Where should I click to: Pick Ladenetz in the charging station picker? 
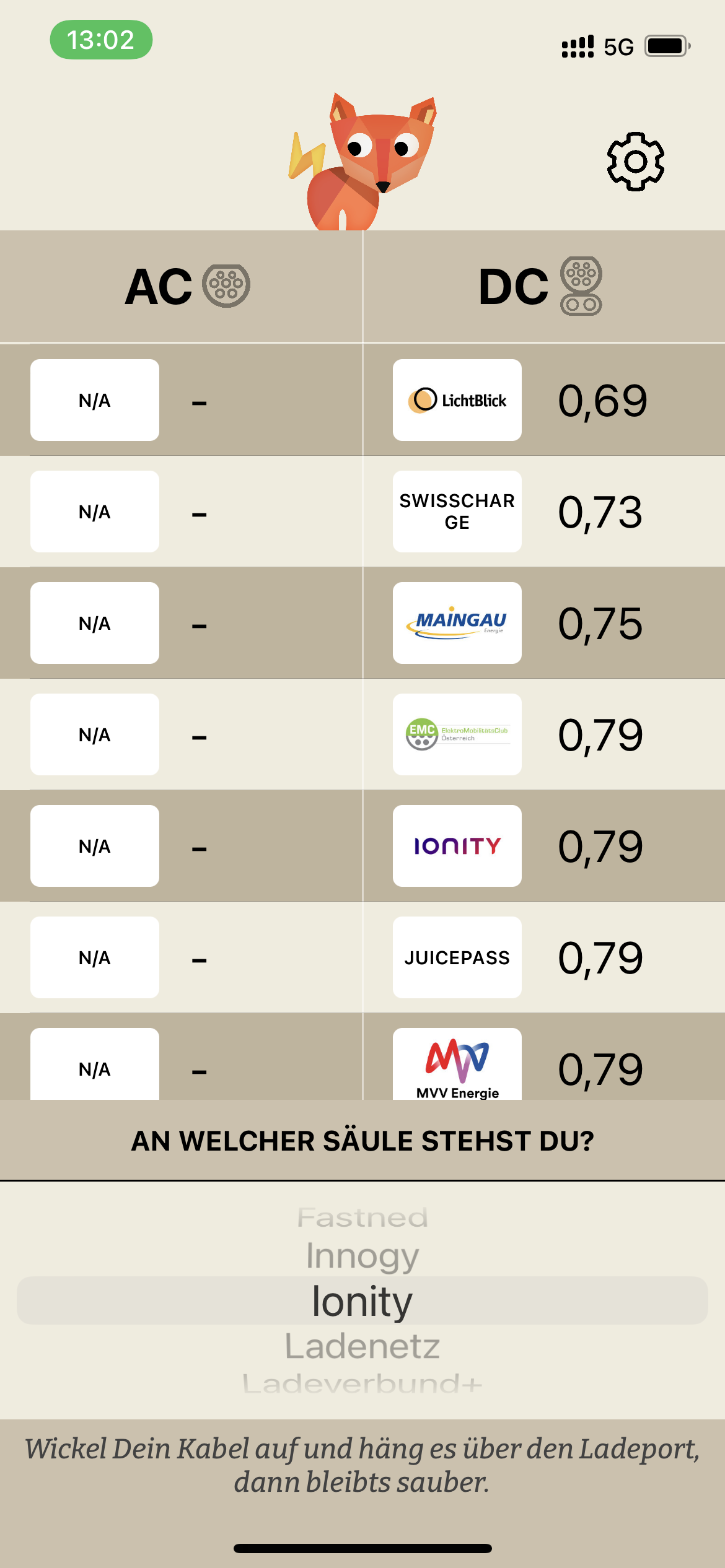(x=362, y=1346)
